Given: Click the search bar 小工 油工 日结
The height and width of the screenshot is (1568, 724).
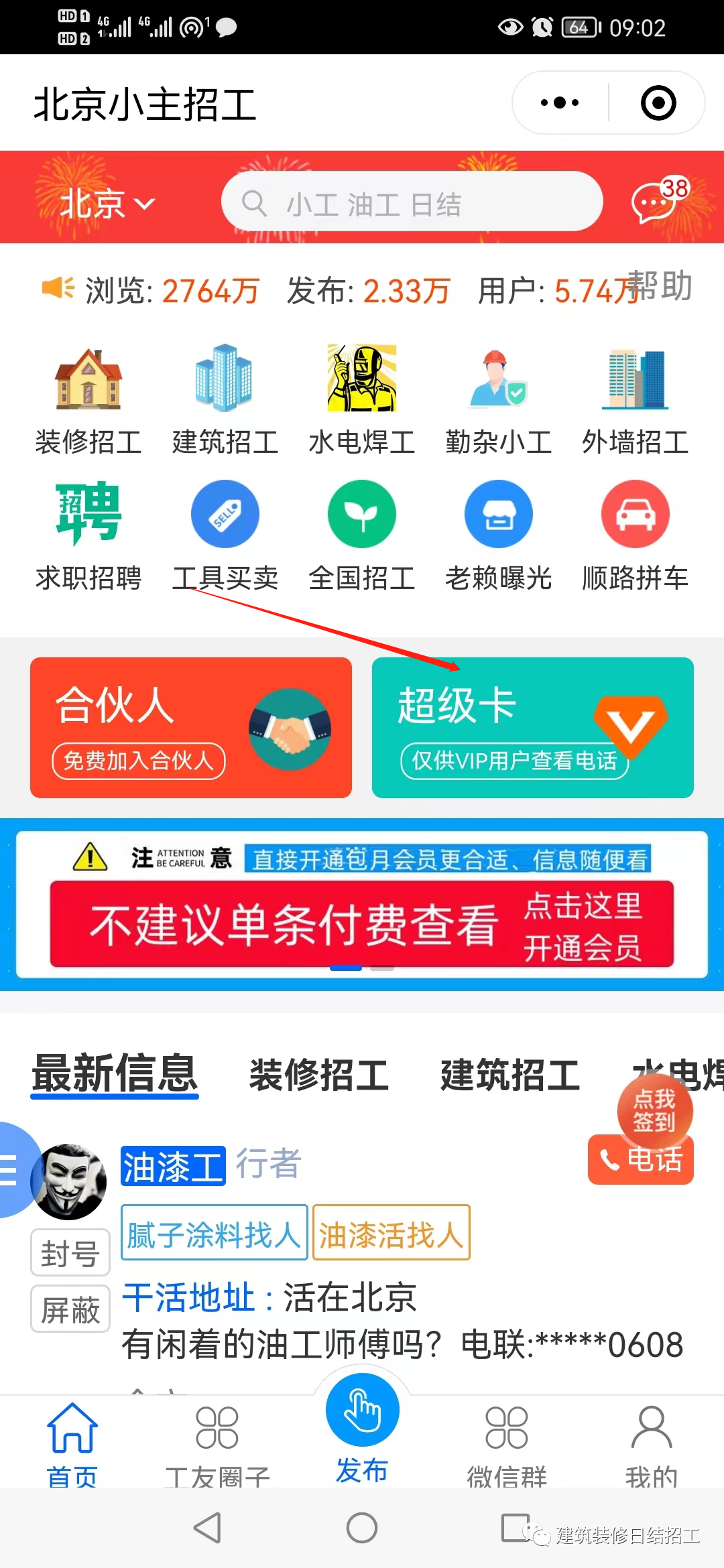Looking at the screenshot, I should (412, 201).
